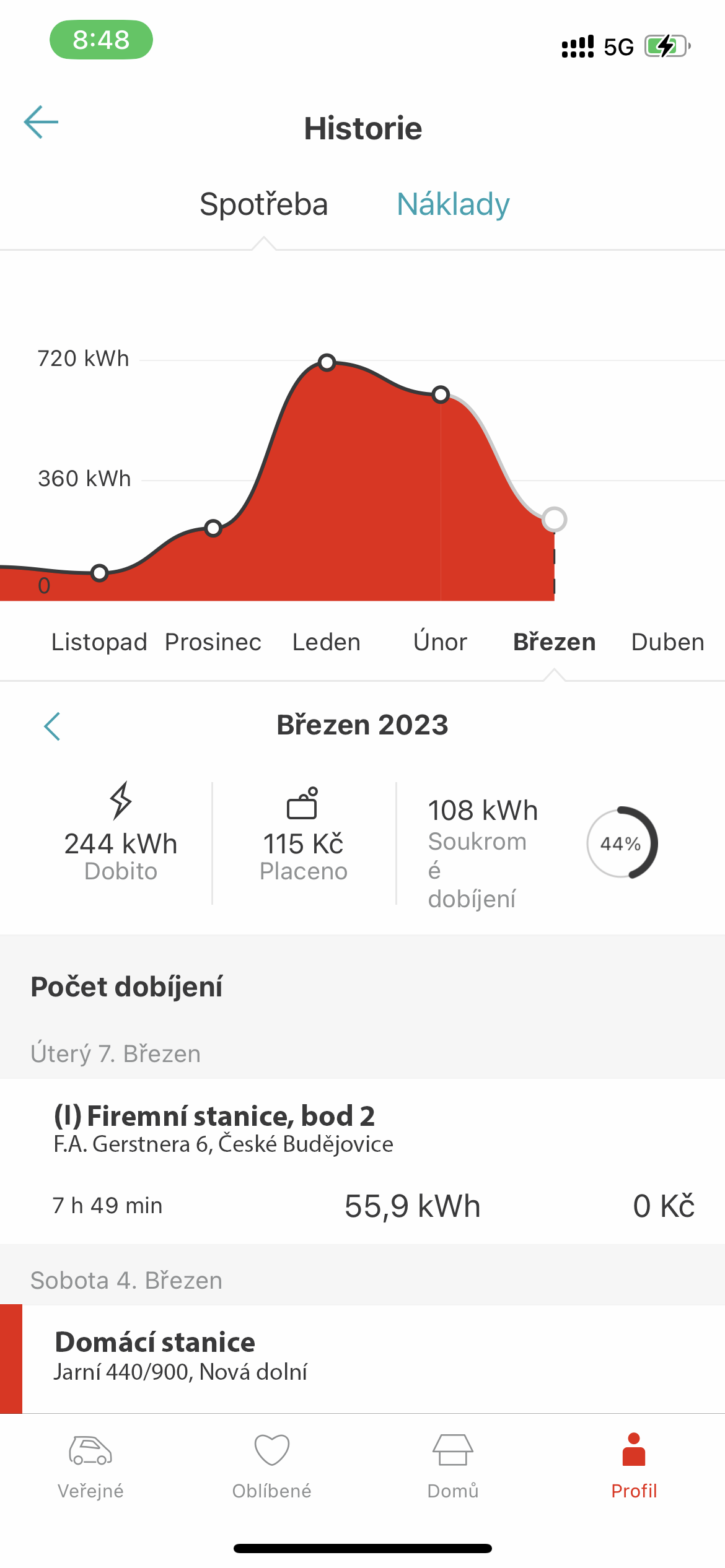725x1568 pixels.
Task: Choose Leden in the chart months
Action: [x=327, y=642]
